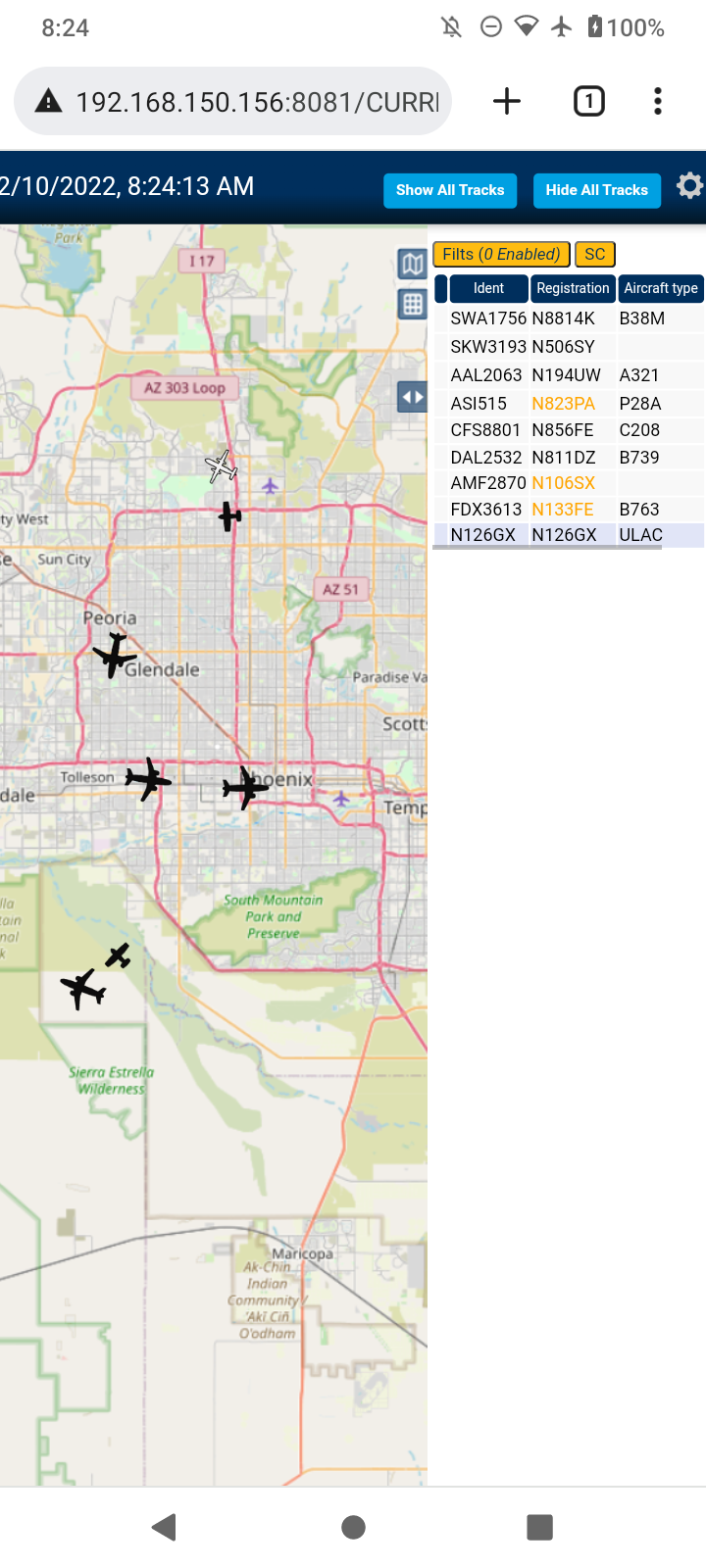Toggle the grid icon on the map
This screenshot has height=1568, width=706.
coord(413,304)
